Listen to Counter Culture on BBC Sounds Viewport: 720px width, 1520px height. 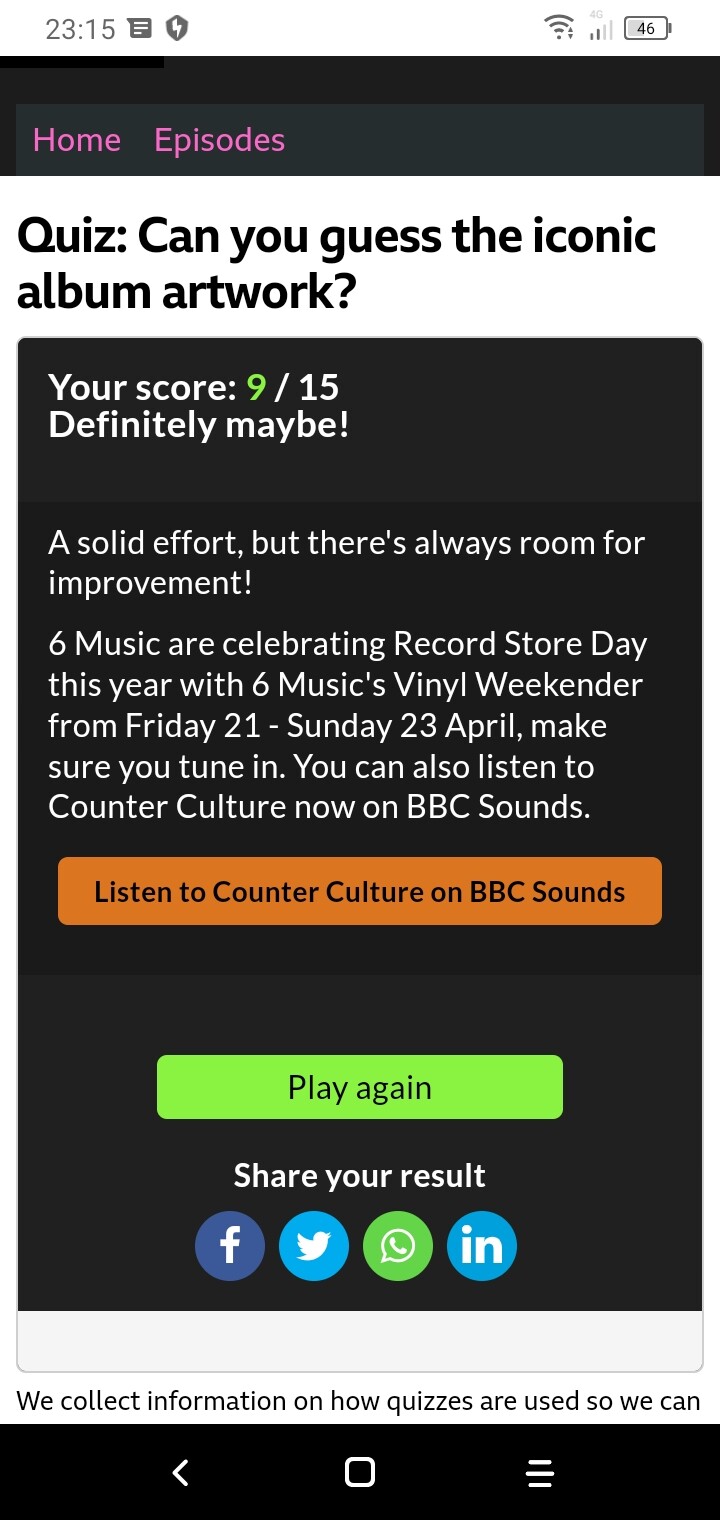360,891
